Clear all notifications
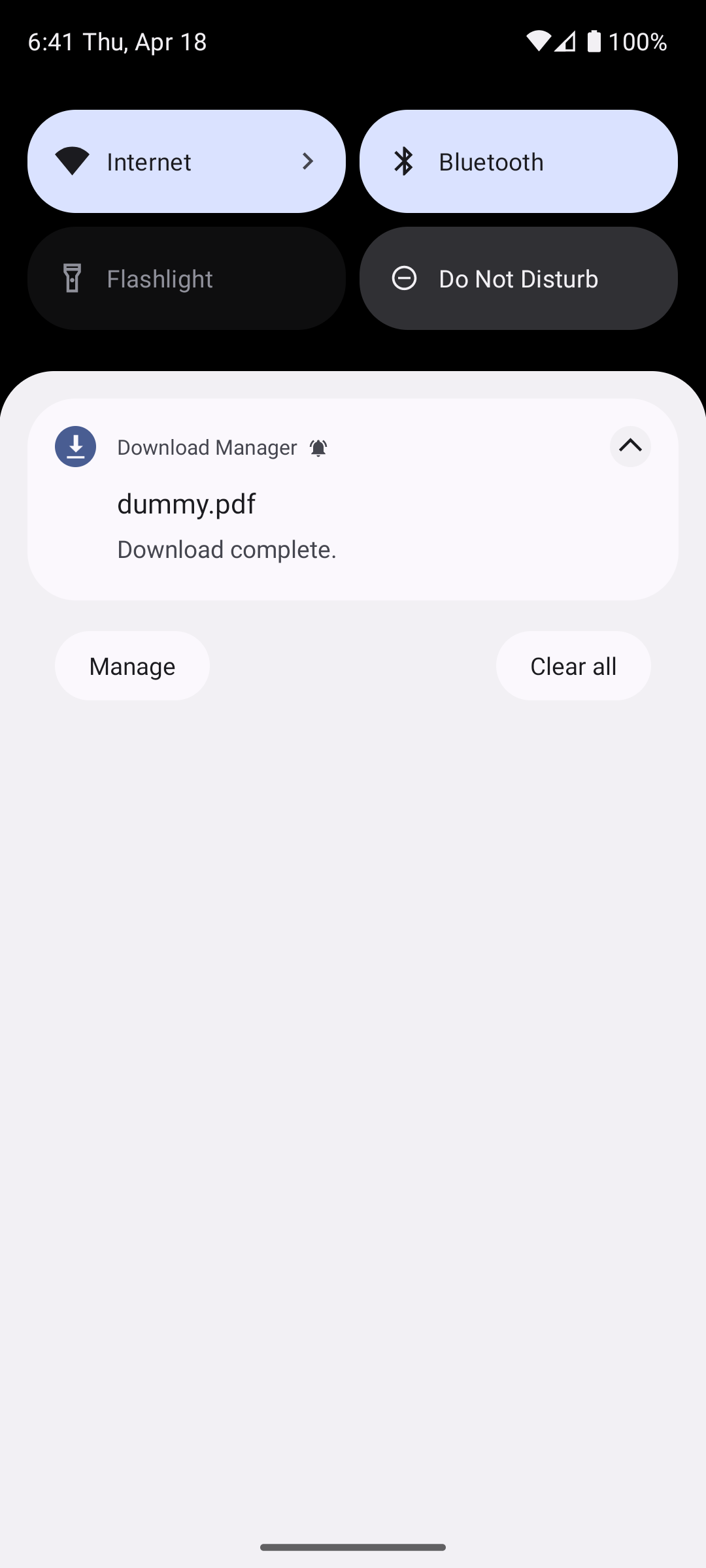 [x=573, y=666]
